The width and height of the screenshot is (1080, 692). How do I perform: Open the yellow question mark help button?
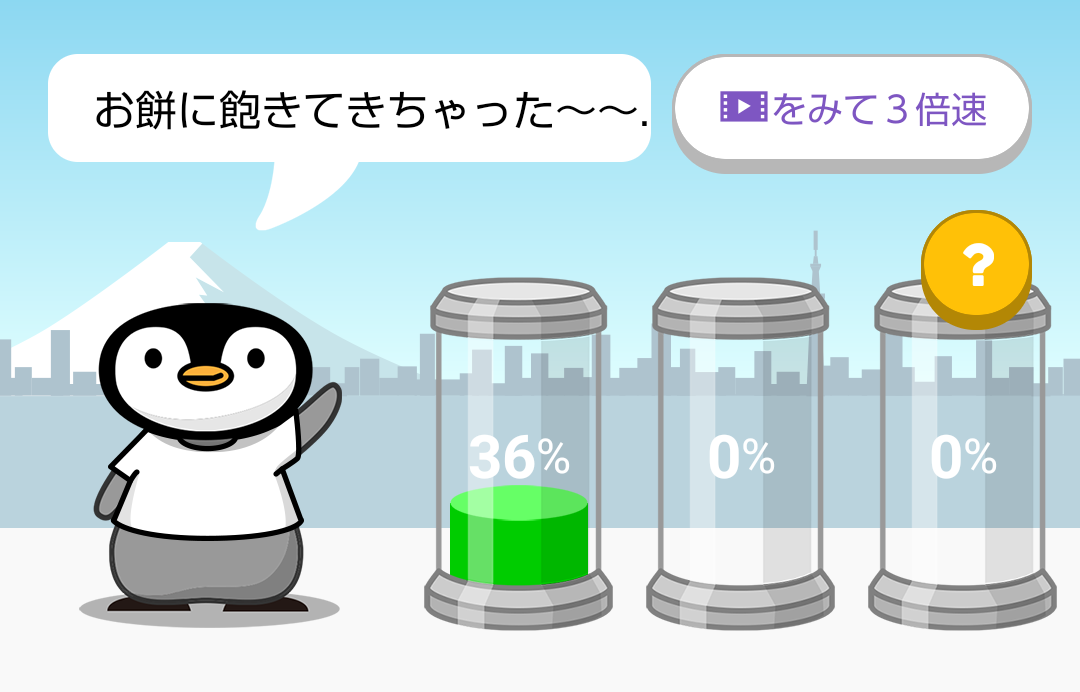point(975,266)
